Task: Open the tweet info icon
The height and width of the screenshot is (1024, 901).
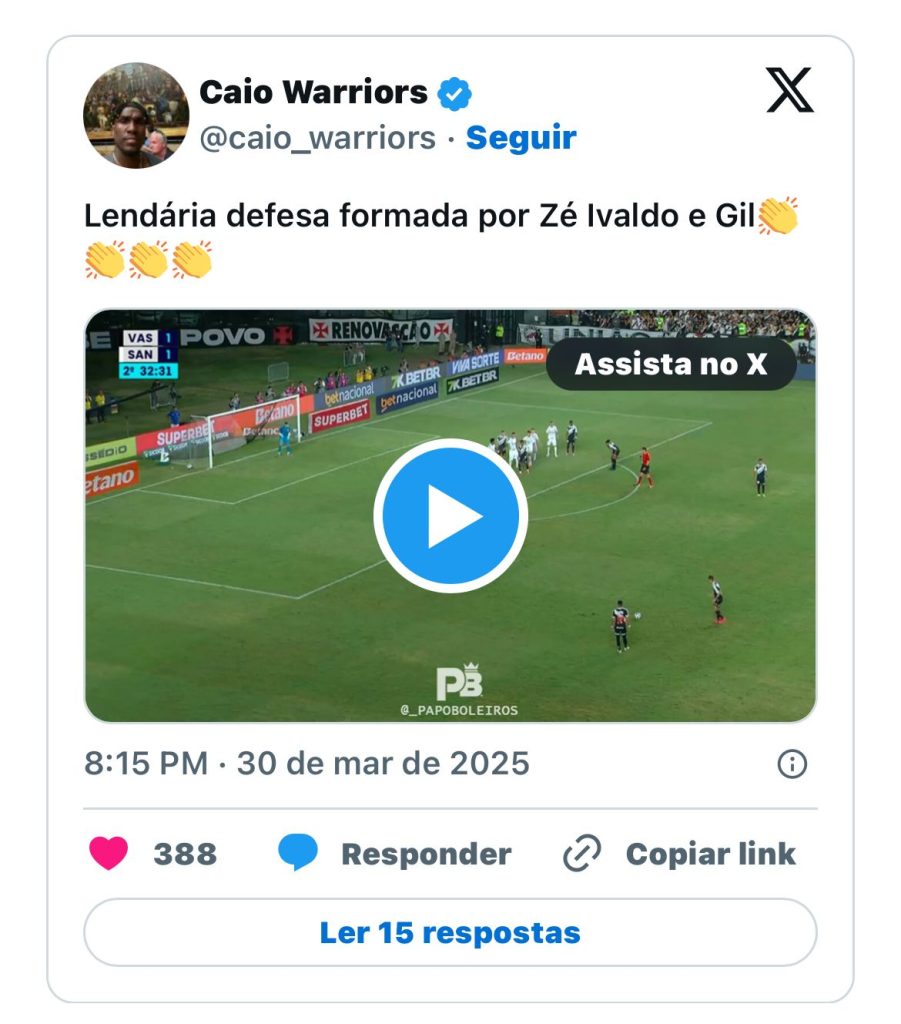Action: [x=792, y=765]
